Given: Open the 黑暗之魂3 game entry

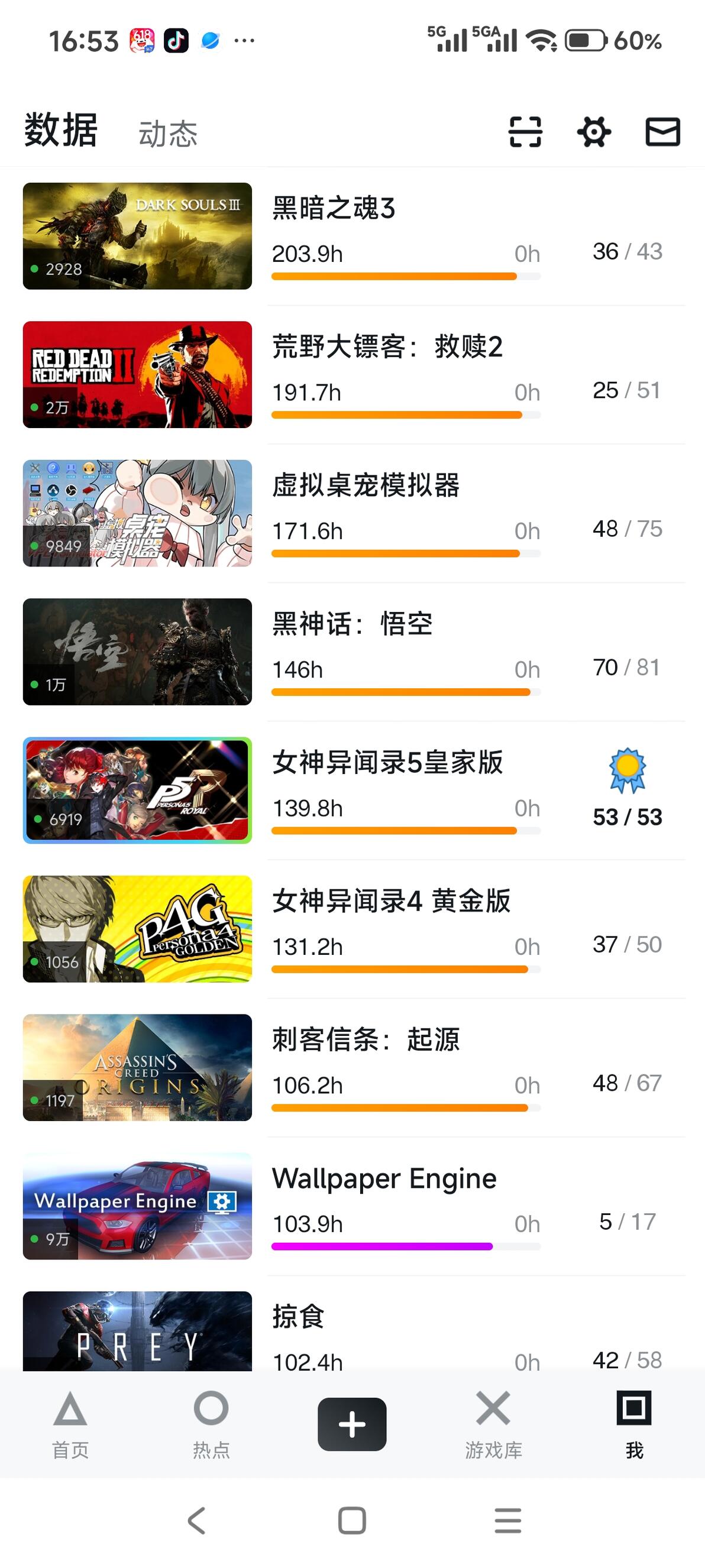Looking at the screenshot, I should point(353,236).
